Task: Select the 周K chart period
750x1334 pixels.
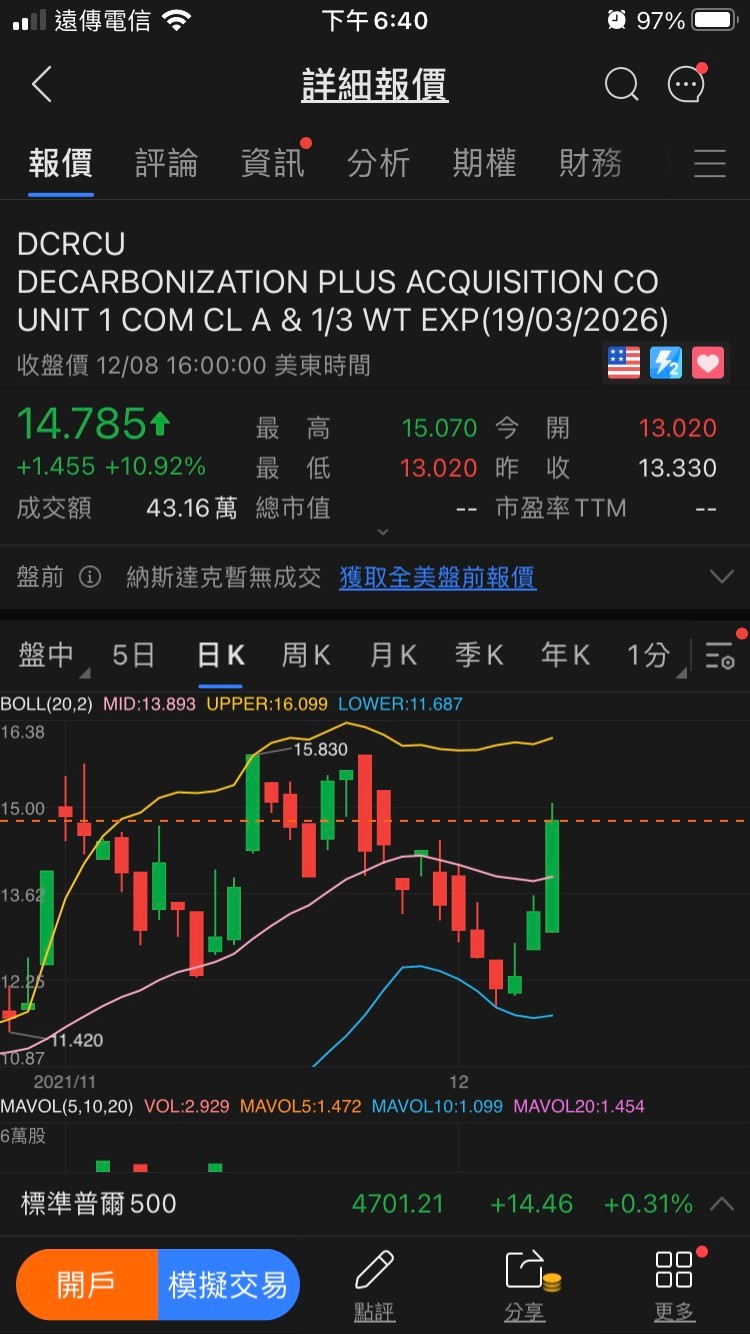Action: pyautogui.click(x=305, y=655)
